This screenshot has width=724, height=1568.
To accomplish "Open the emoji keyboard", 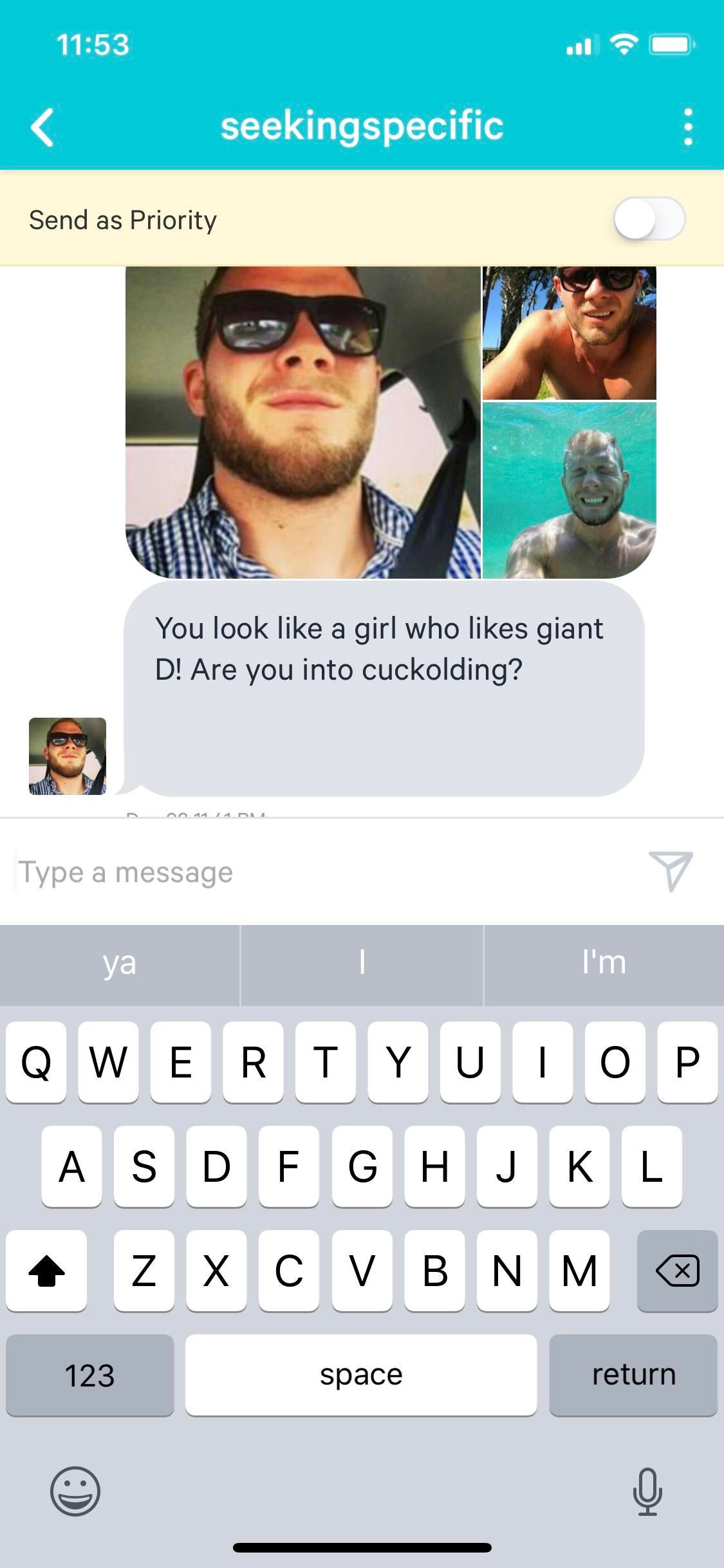I will click(x=75, y=1491).
